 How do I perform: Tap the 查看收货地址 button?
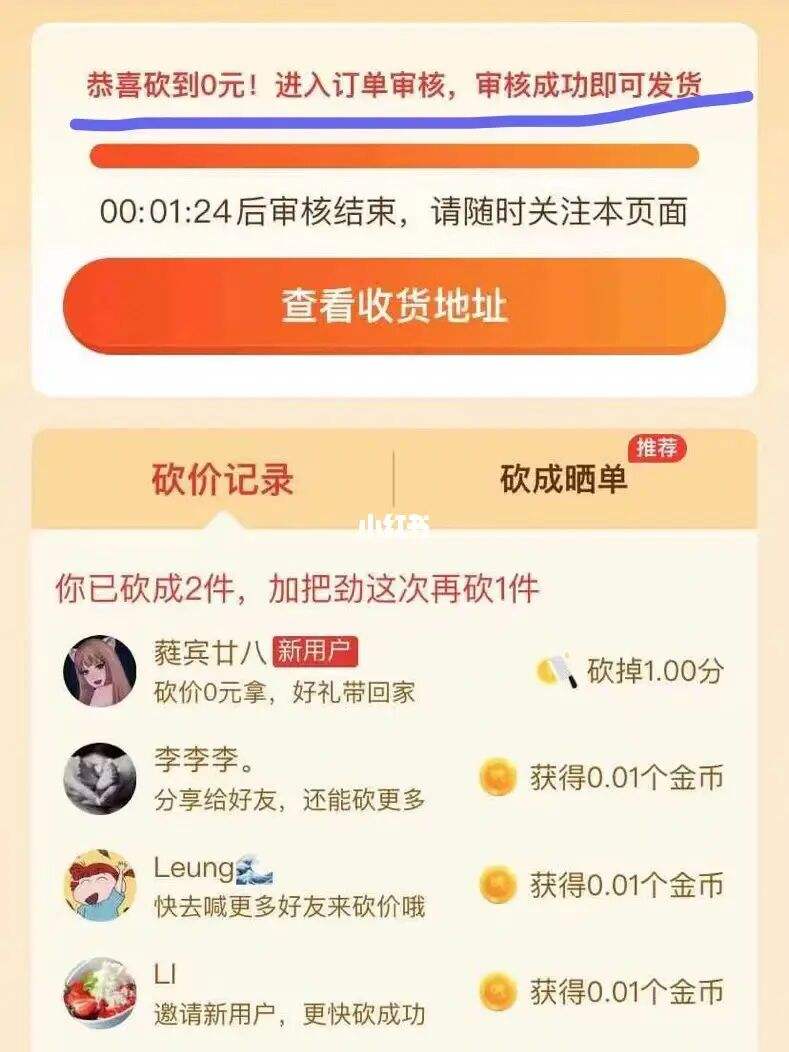tap(394, 306)
